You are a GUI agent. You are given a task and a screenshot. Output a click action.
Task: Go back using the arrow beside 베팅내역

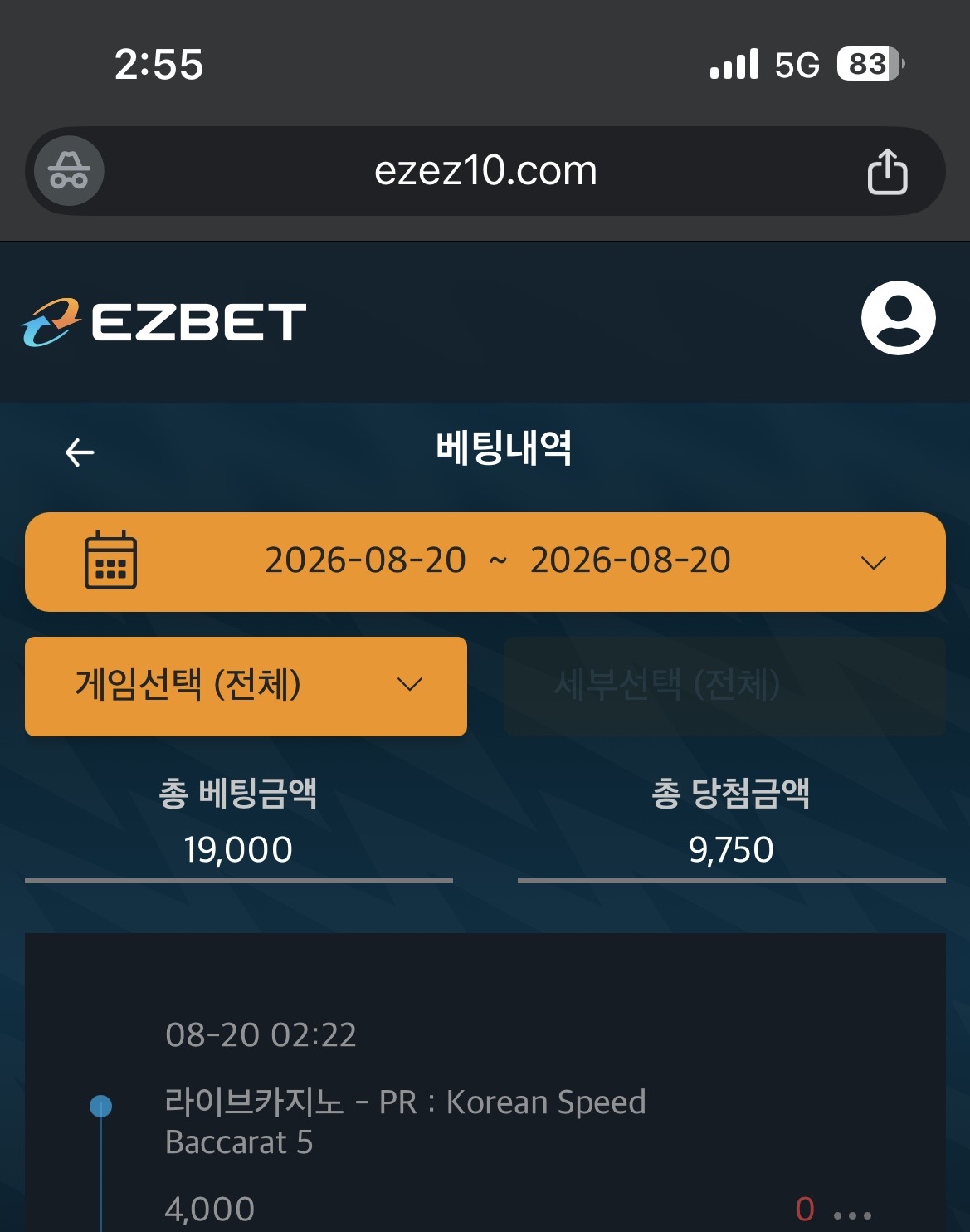(x=80, y=452)
